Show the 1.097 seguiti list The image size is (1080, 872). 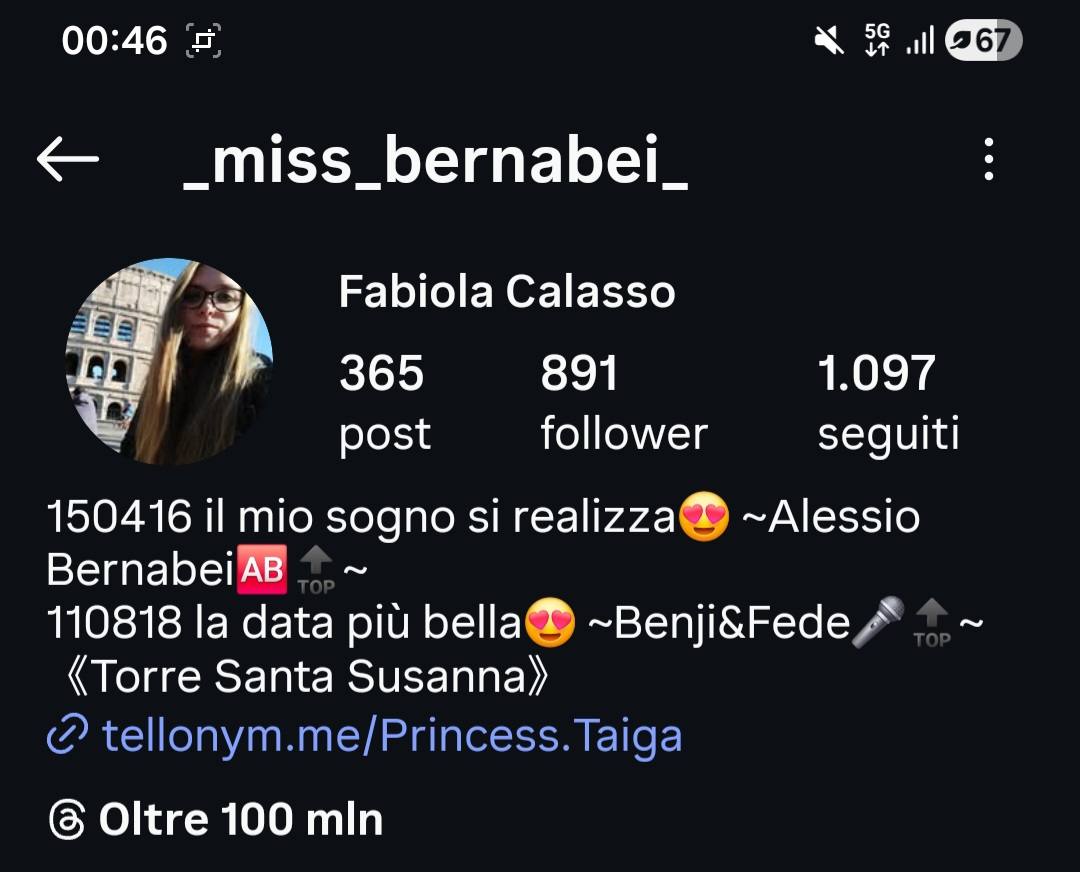[x=888, y=403]
